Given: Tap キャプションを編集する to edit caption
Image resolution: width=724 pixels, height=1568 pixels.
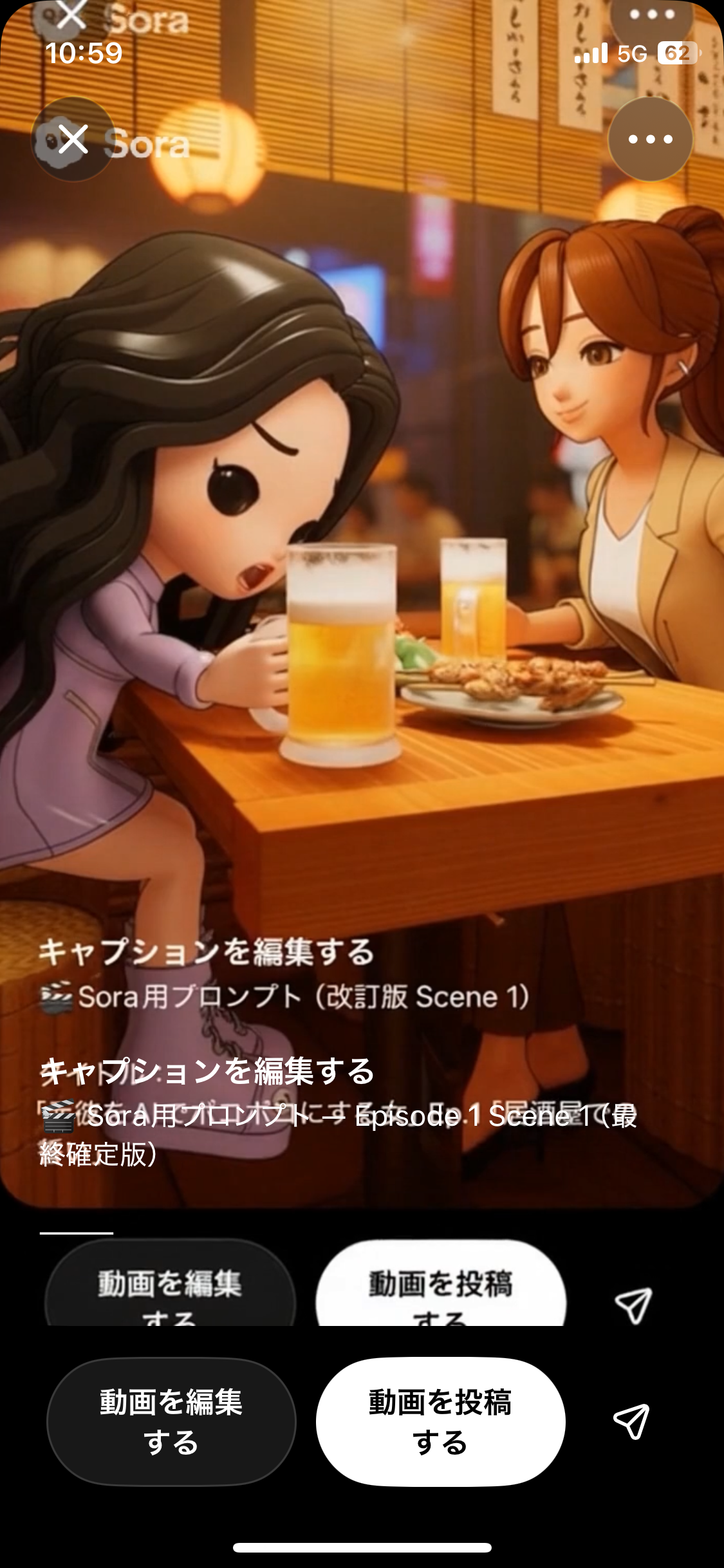Looking at the screenshot, I should (207, 1072).
